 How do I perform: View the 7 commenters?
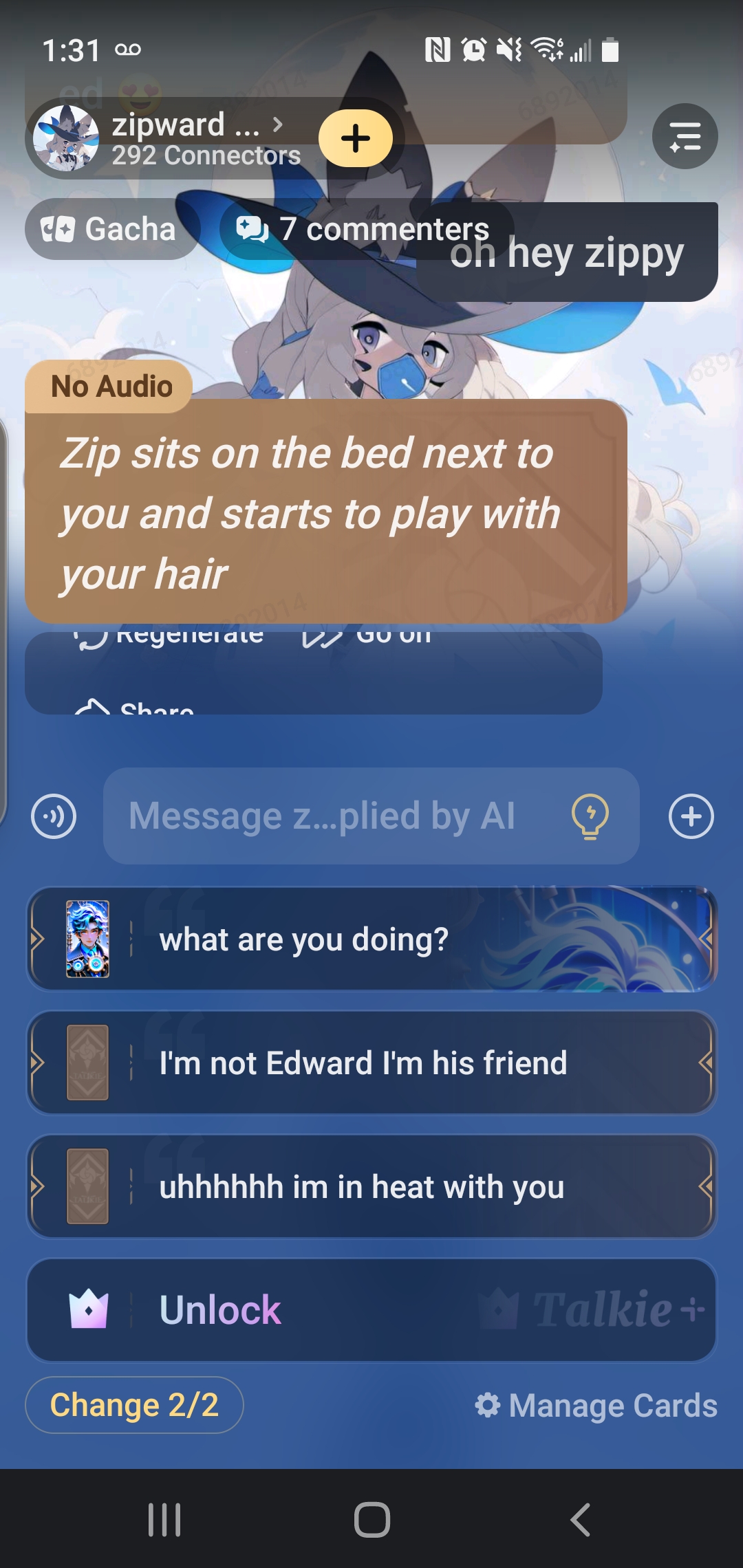pyautogui.click(x=365, y=229)
